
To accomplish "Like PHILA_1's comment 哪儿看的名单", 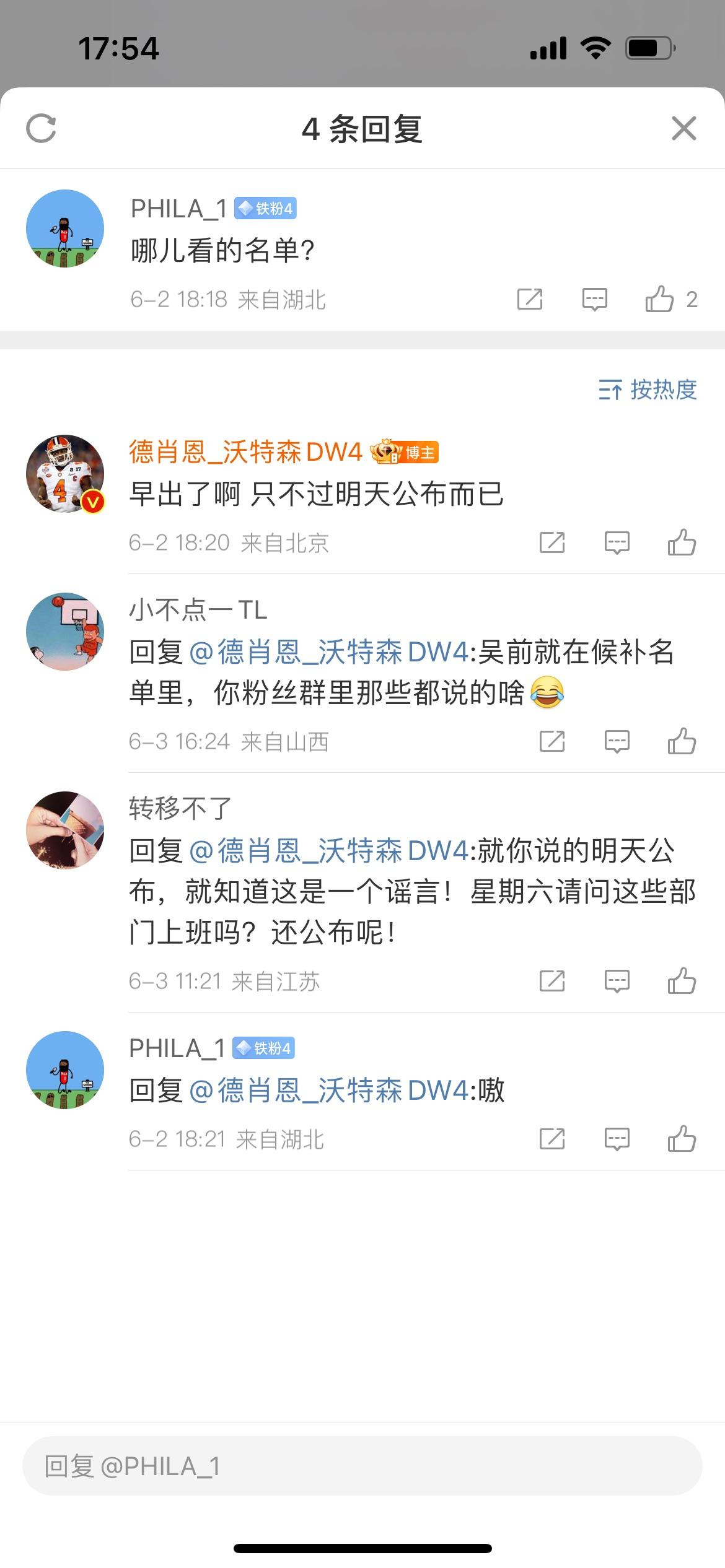I will [x=659, y=300].
